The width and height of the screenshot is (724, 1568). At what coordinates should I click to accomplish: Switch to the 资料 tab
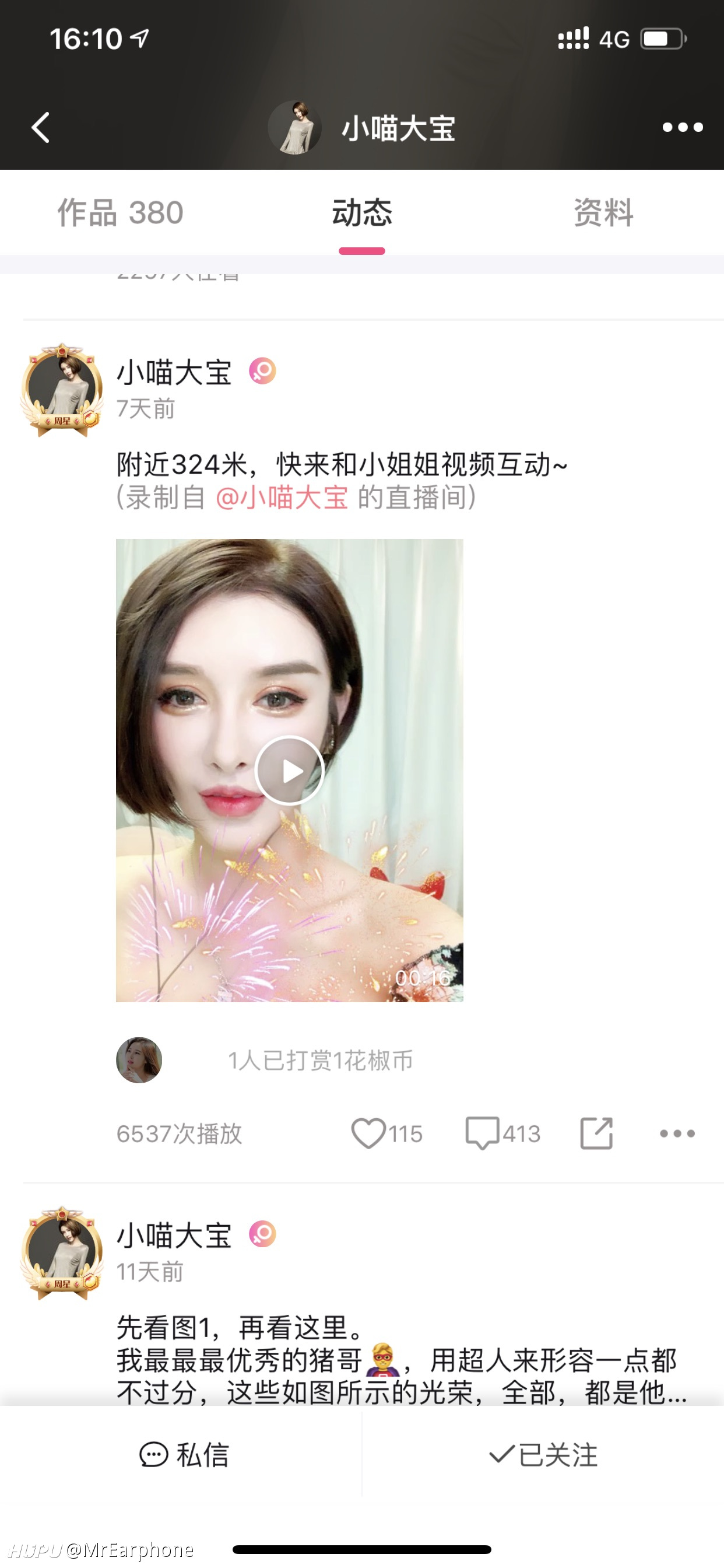coord(603,212)
